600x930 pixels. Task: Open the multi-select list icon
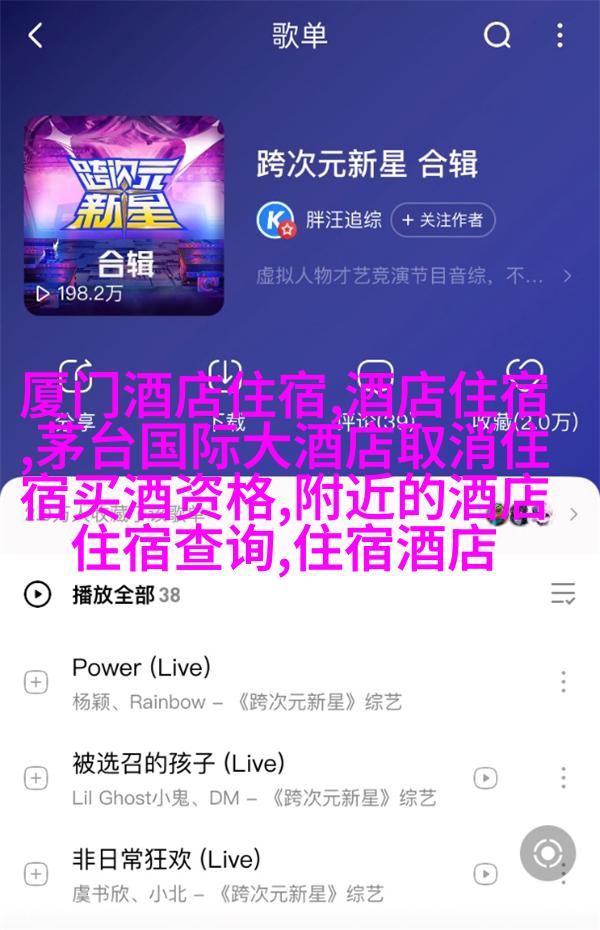click(x=563, y=594)
